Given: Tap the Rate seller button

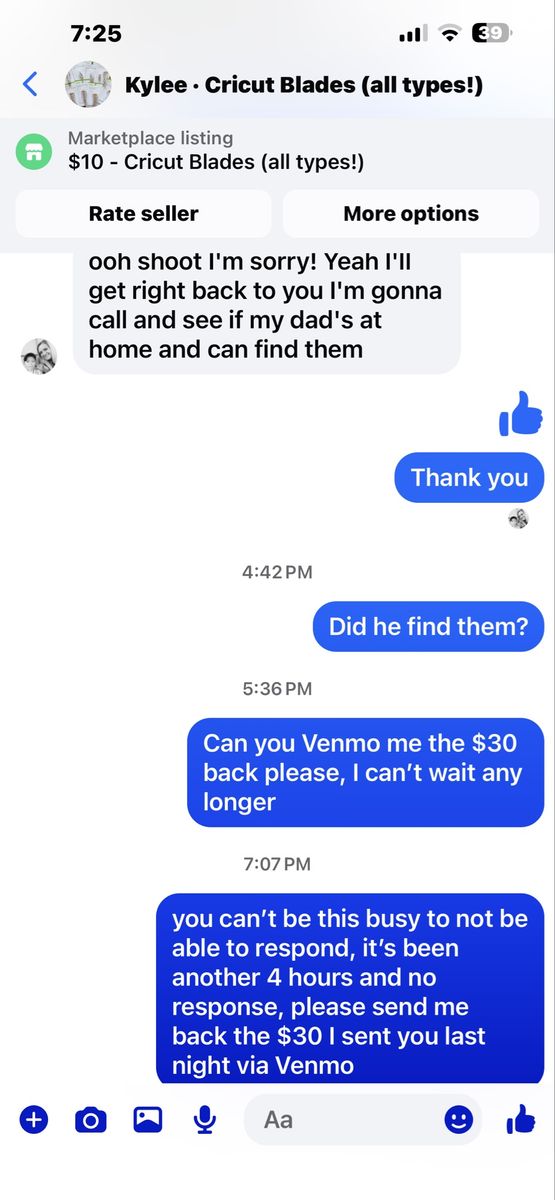Looking at the screenshot, I should pos(143,213).
